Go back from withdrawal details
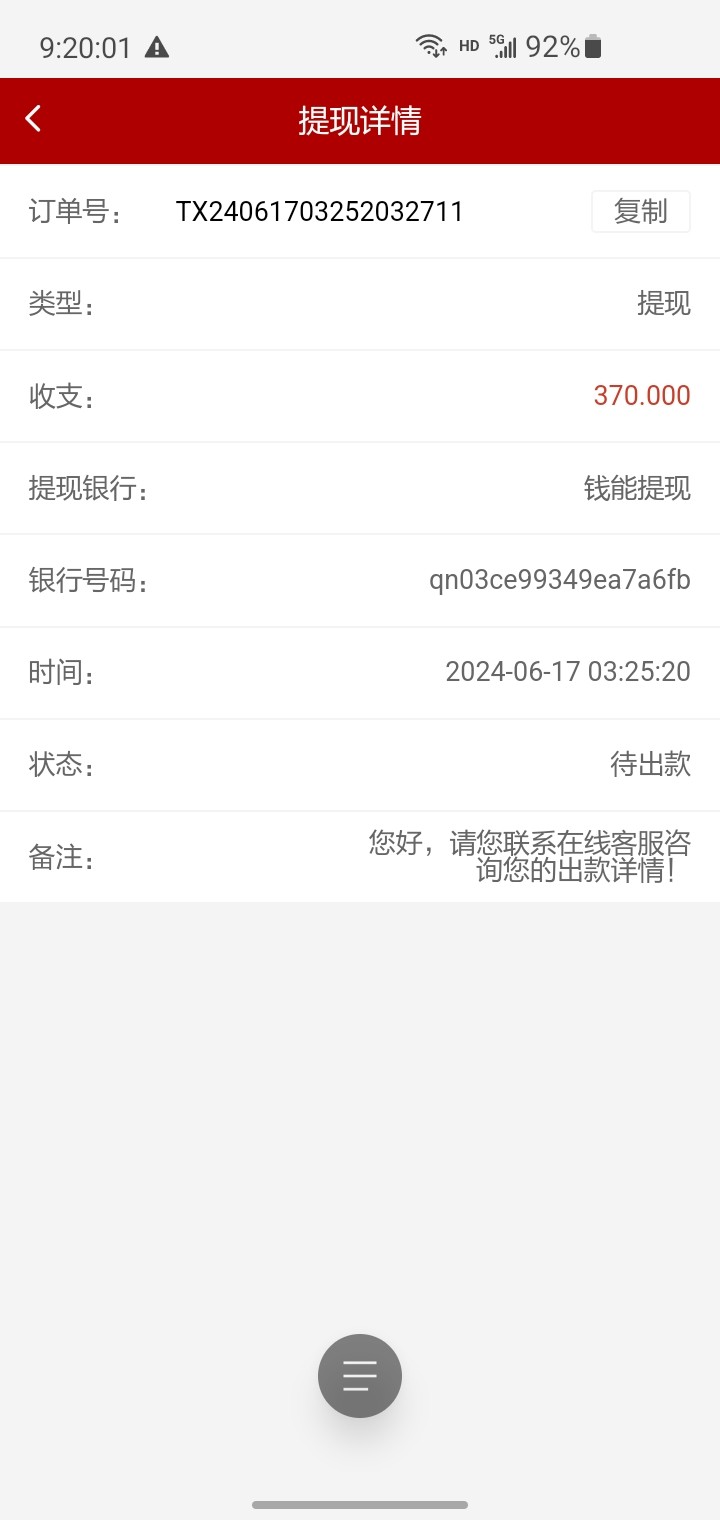The height and width of the screenshot is (1520, 720). coord(34,120)
